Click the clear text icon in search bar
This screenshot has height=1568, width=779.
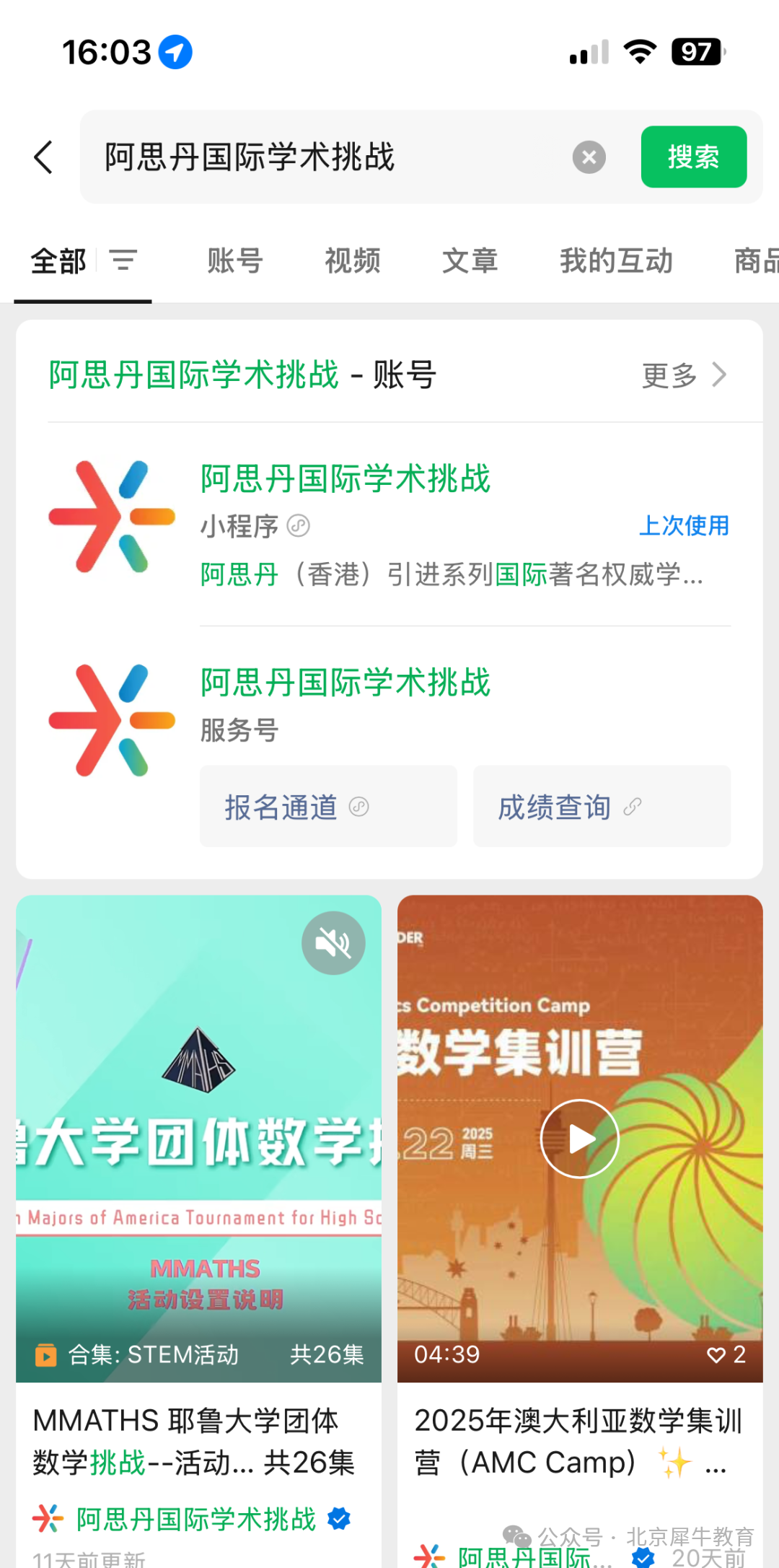click(x=589, y=157)
